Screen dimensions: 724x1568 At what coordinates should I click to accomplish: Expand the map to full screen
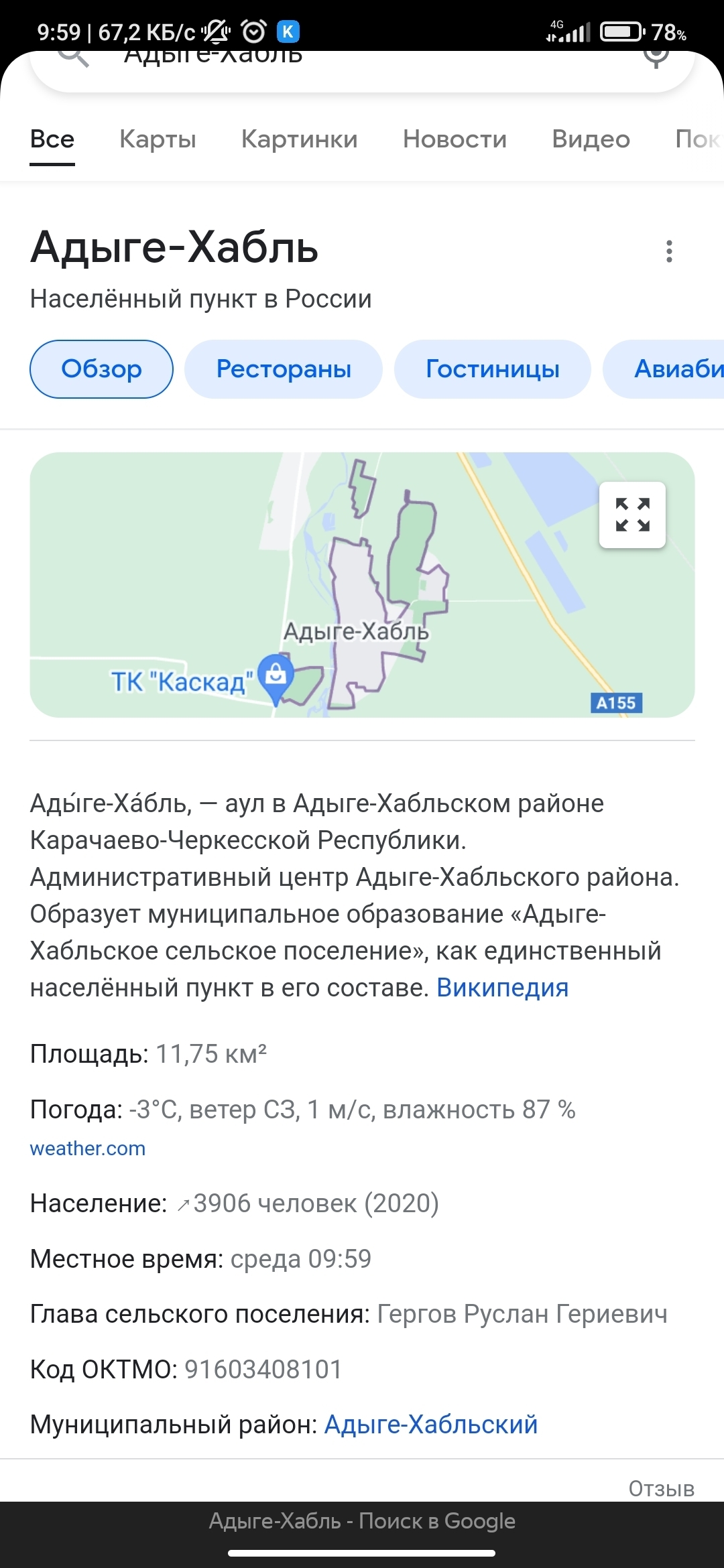pyautogui.click(x=632, y=515)
